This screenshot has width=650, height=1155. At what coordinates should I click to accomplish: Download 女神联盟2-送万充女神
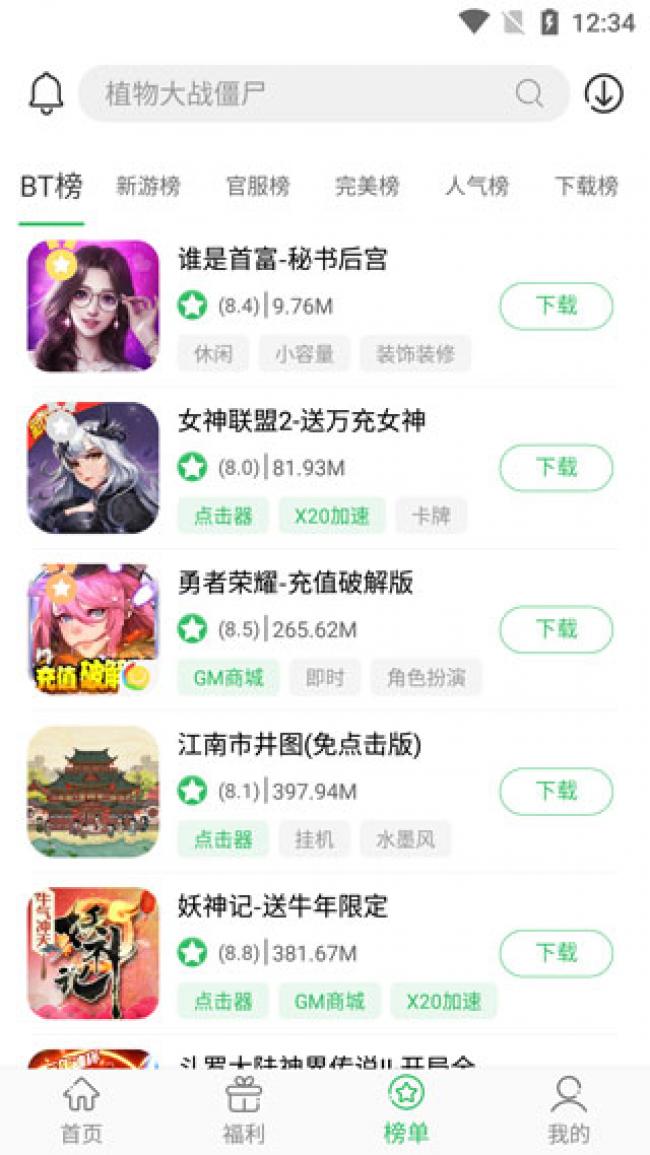coord(556,468)
